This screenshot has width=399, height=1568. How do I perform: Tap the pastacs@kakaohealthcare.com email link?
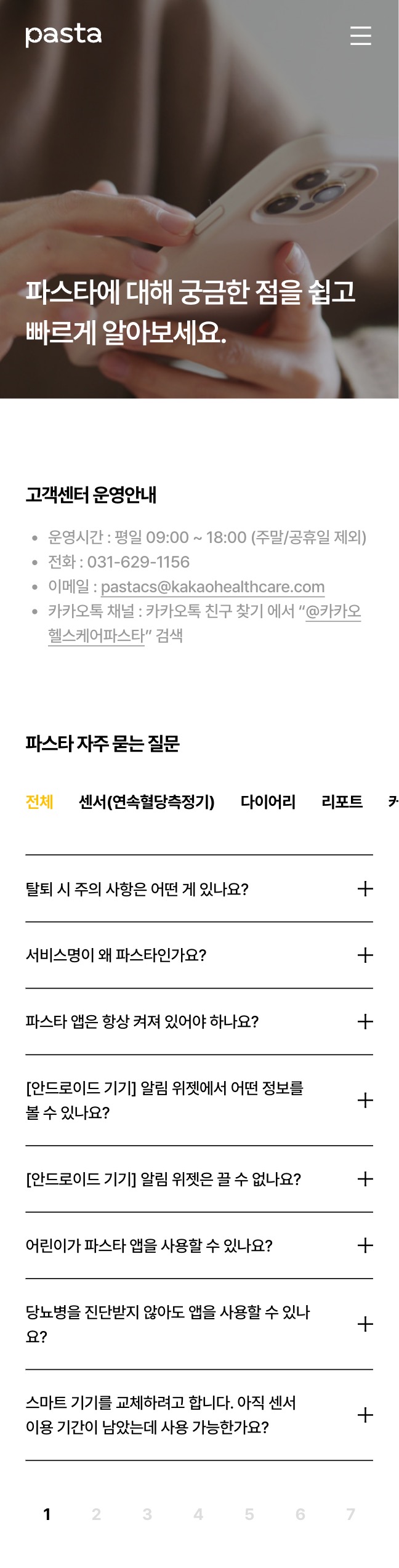(x=212, y=587)
